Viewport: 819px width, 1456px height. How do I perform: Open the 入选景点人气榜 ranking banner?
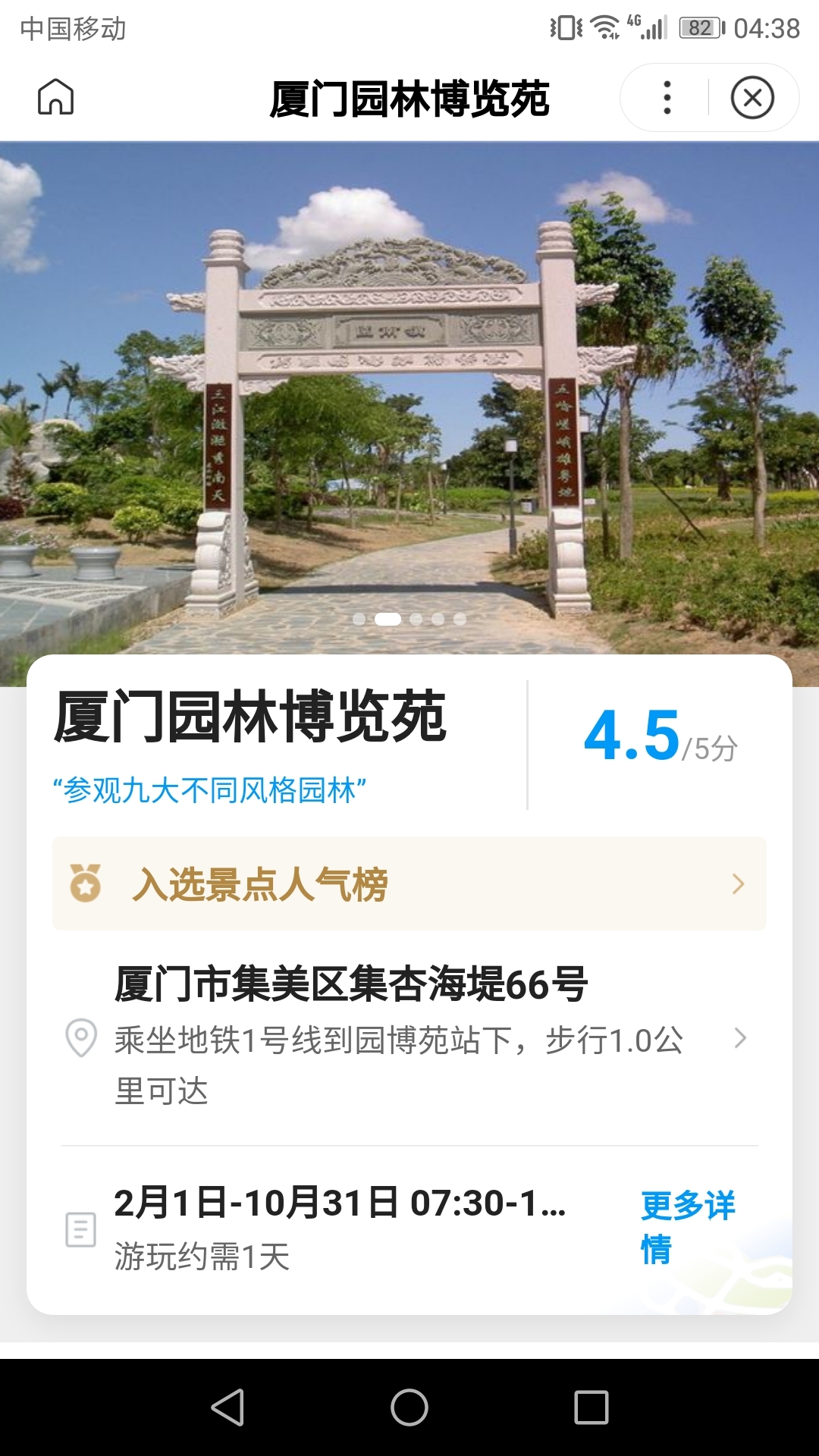(409, 883)
